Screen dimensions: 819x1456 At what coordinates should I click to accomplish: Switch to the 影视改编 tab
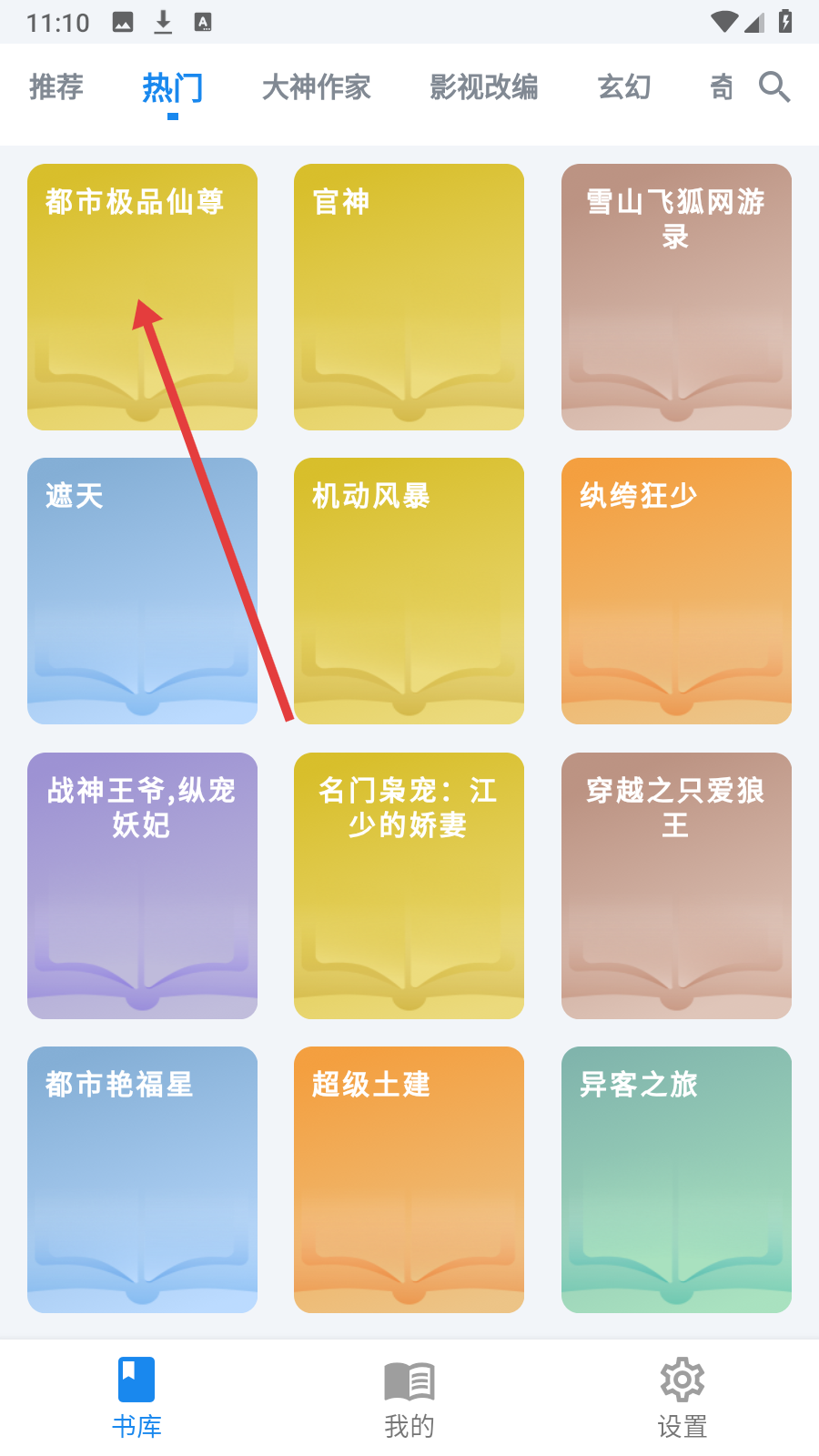click(x=483, y=87)
